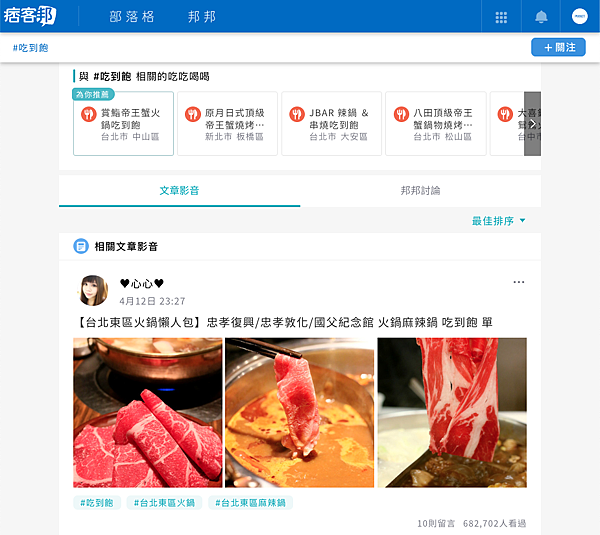Expand the 最佳排序 sort dropdown

click(x=498, y=221)
